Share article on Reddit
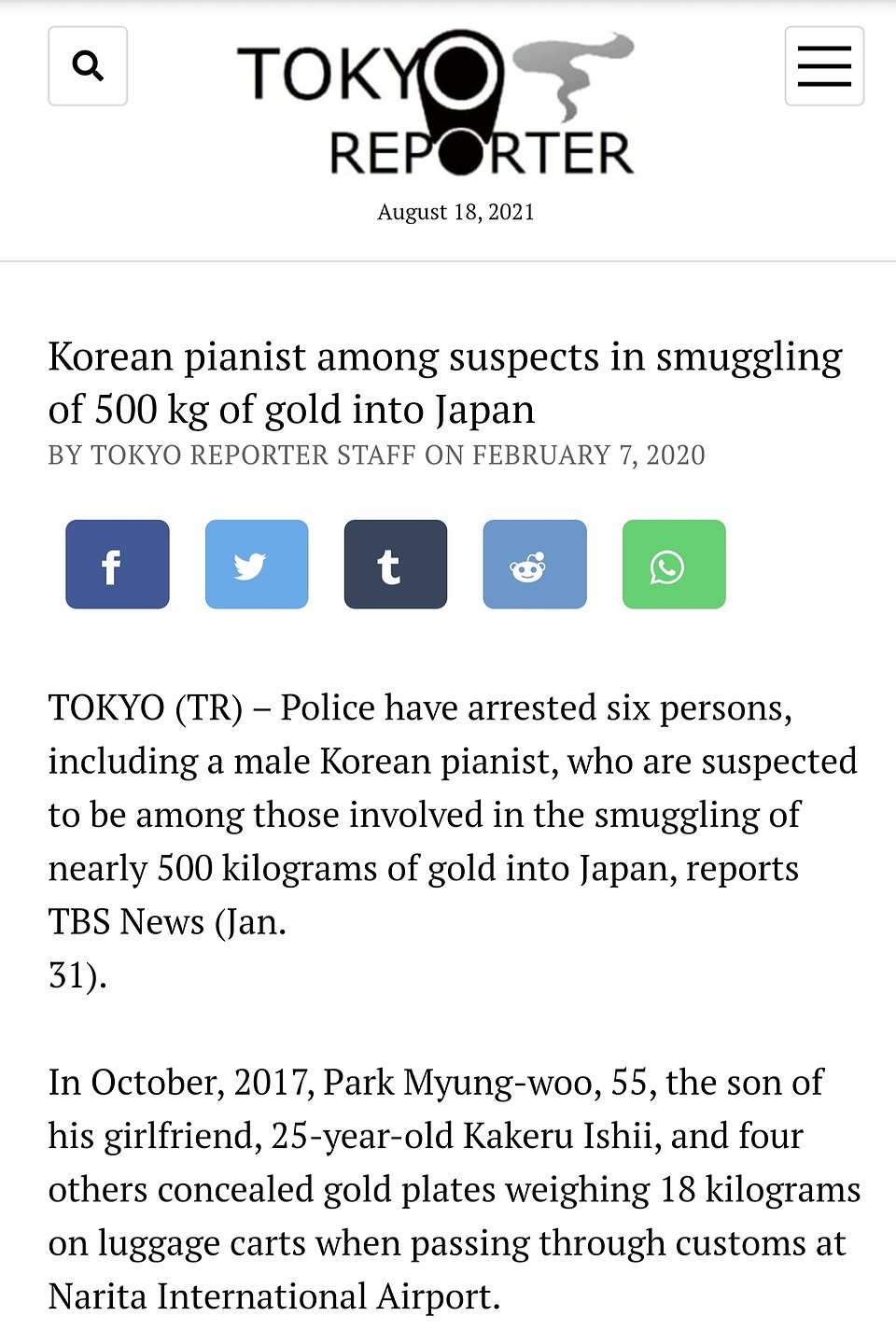The image size is (896, 1344). (x=535, y=565)
